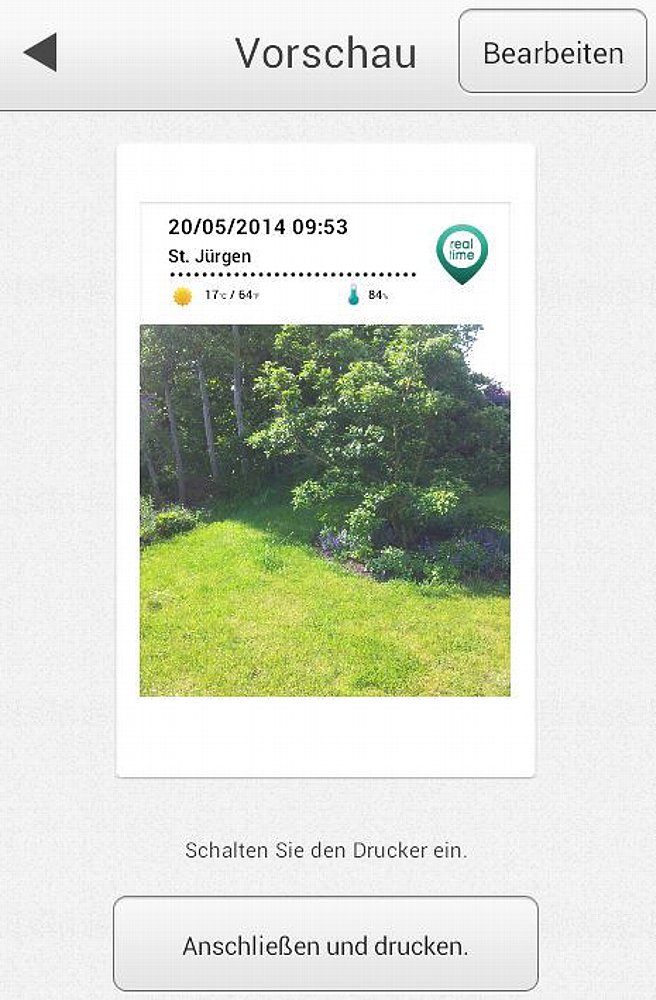The width and height of the screenshot is (656, 1000).
Task: Go back using the arrow icon
Action: [40, 53]
